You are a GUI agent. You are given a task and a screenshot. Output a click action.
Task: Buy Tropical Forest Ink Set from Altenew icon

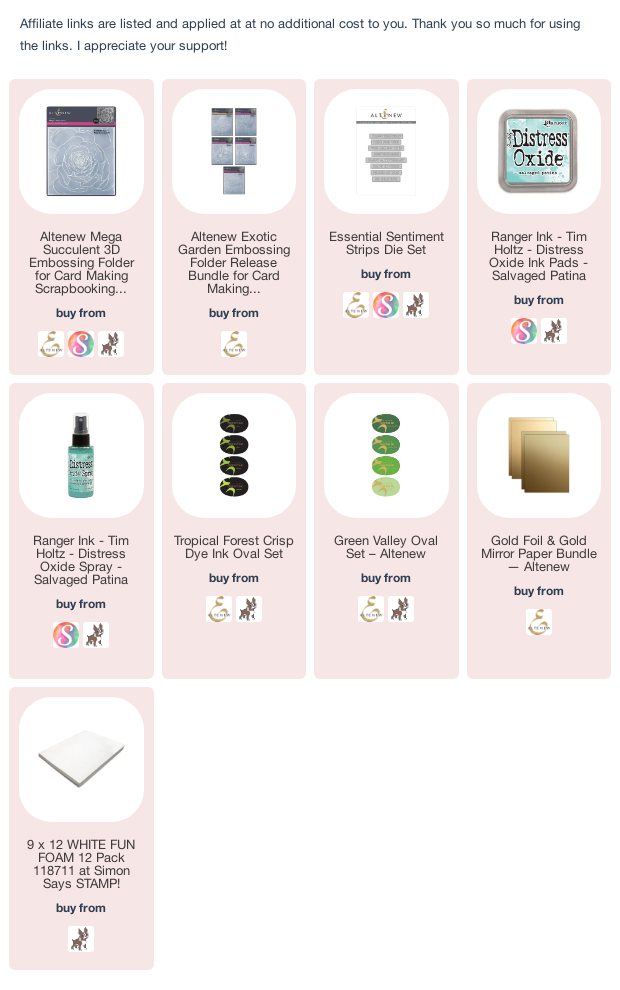click(219, 609)
